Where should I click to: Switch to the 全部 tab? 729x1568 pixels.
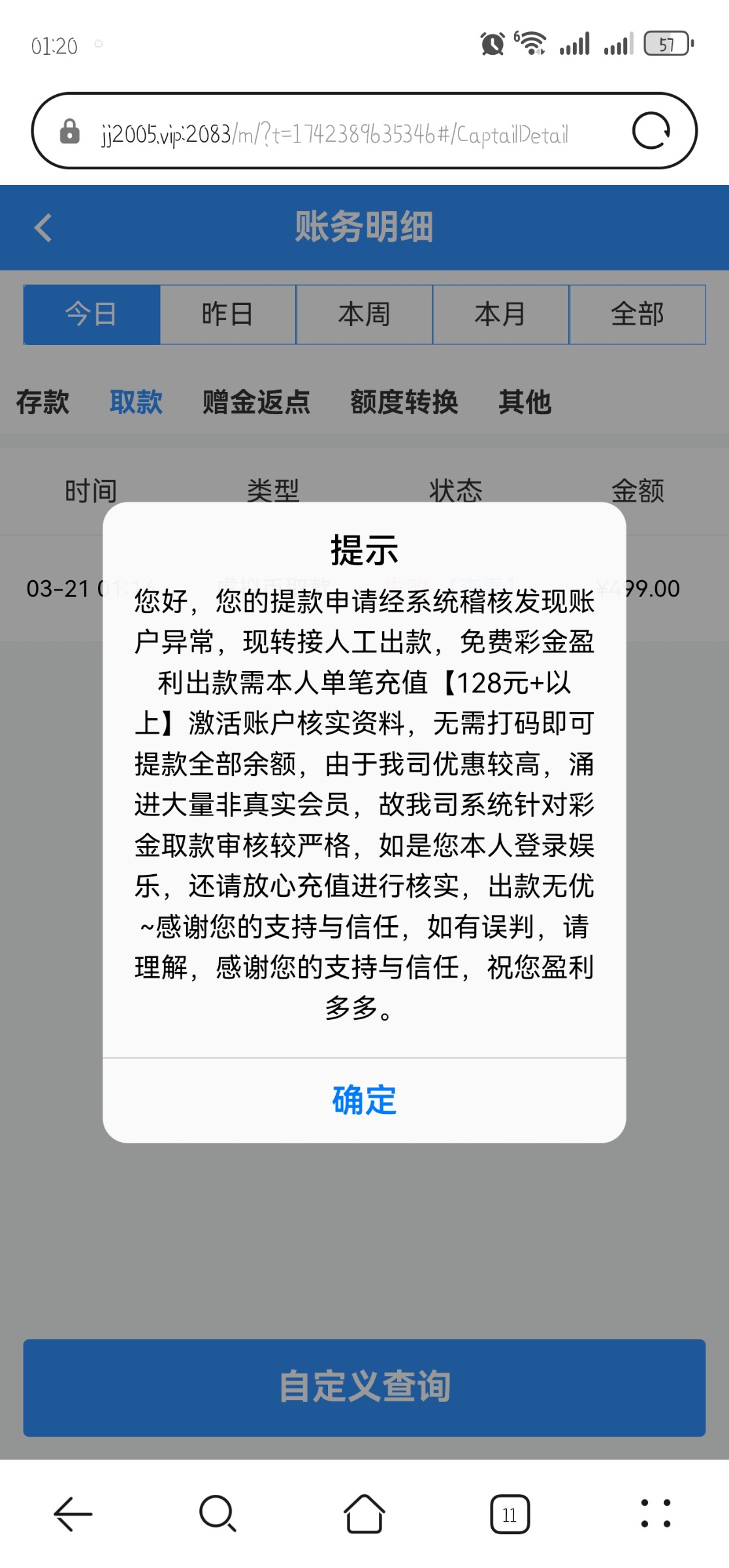coord(638,314)
